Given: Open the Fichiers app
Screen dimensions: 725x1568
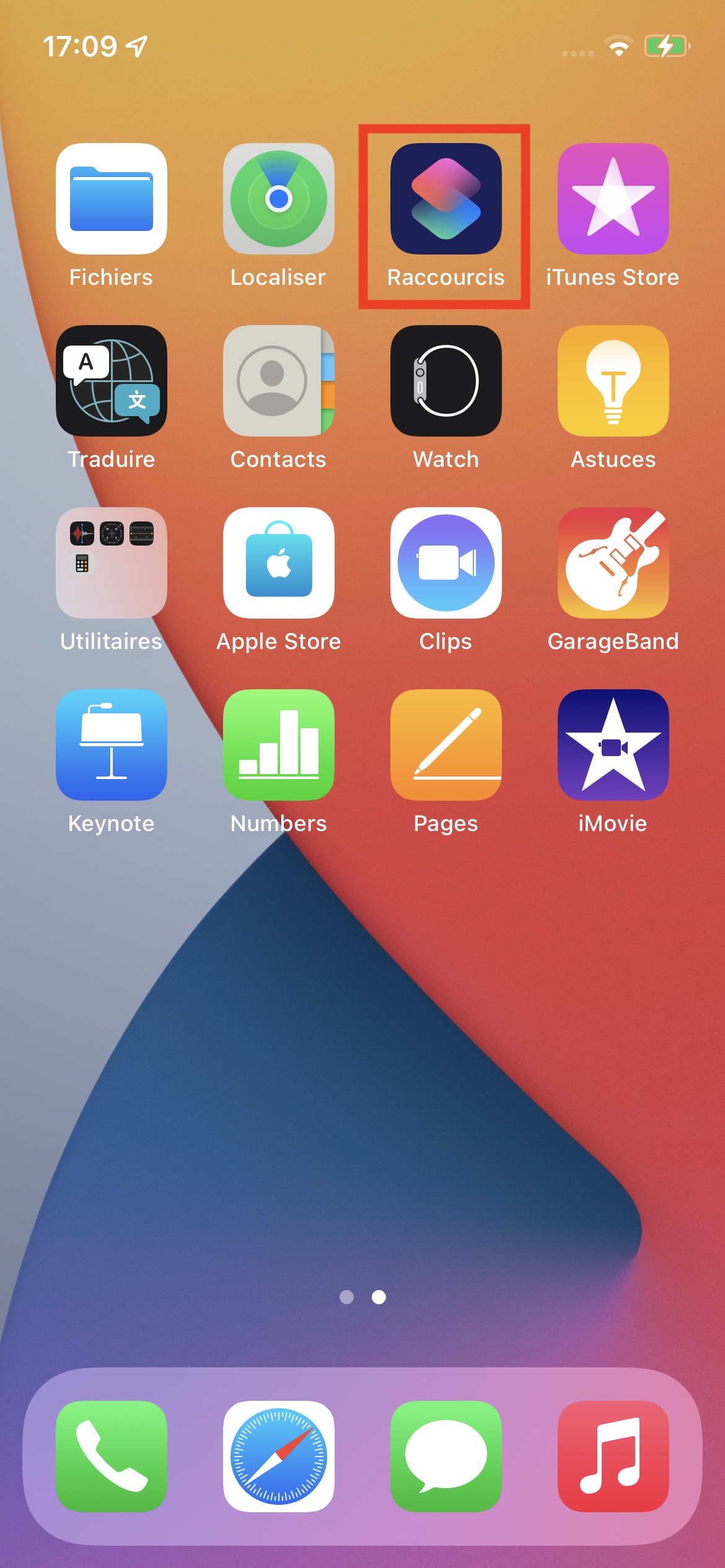Looking at the screenshot, I should (x=112, y=199).
